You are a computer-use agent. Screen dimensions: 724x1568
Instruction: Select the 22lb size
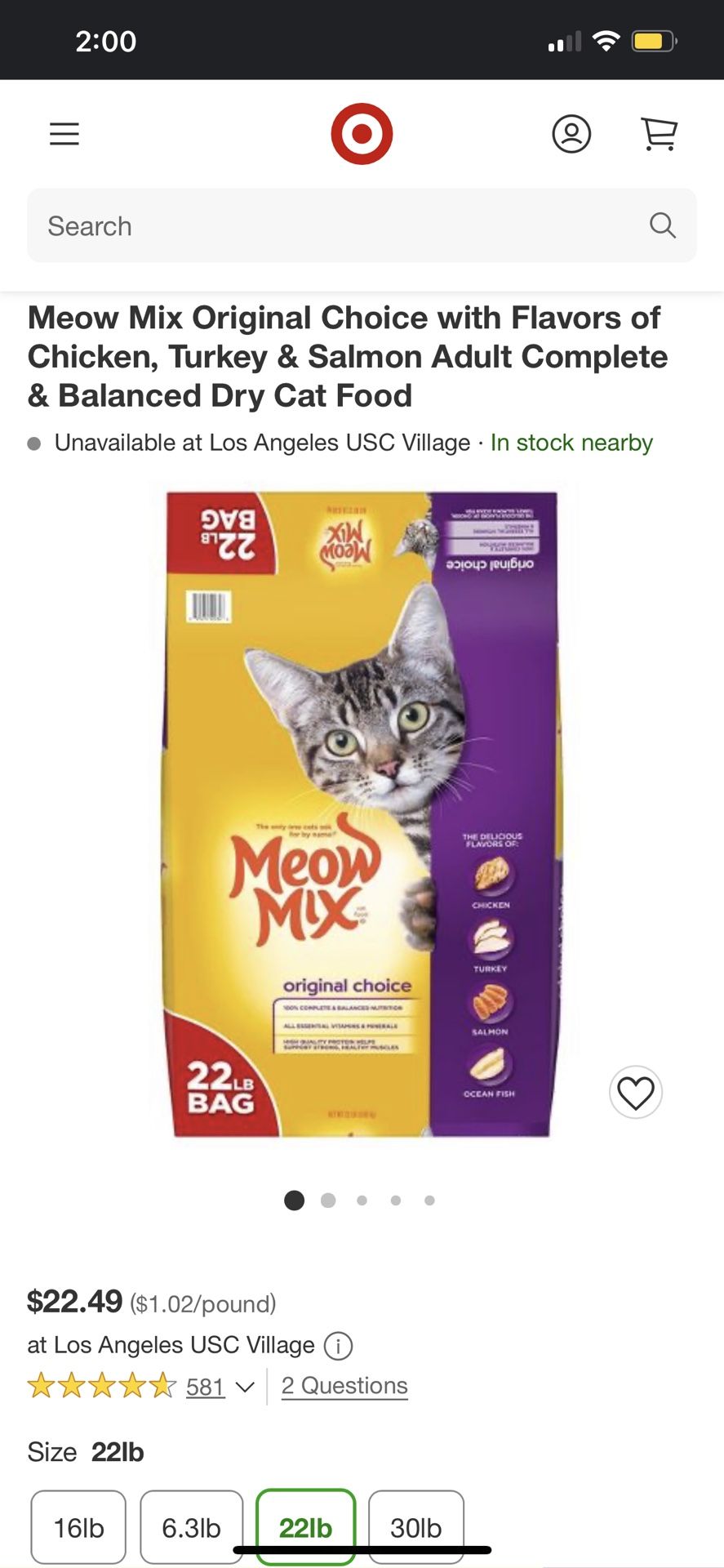pos(306,1527)
